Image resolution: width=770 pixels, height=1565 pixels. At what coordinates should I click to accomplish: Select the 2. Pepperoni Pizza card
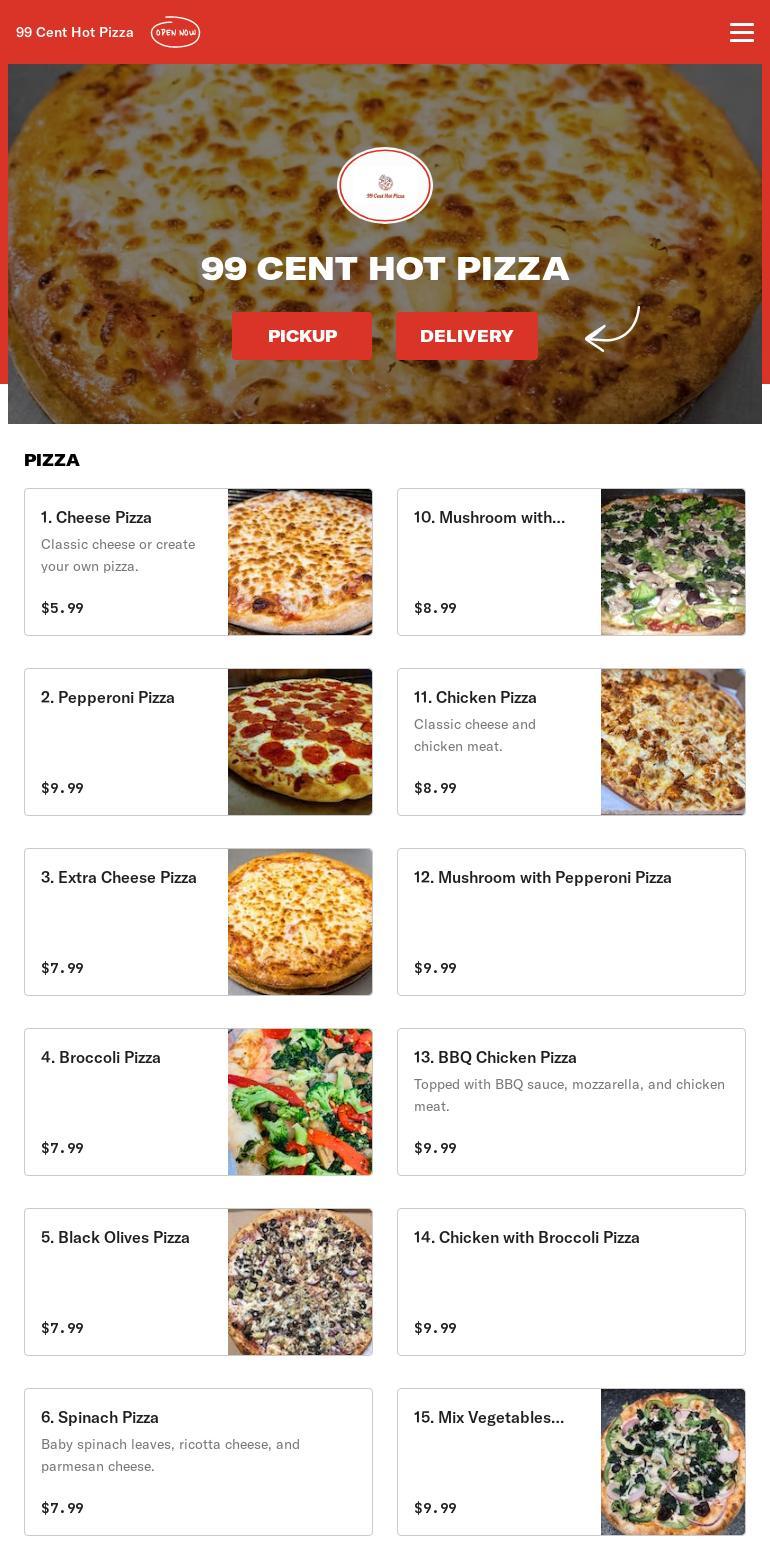click(198, 742)
